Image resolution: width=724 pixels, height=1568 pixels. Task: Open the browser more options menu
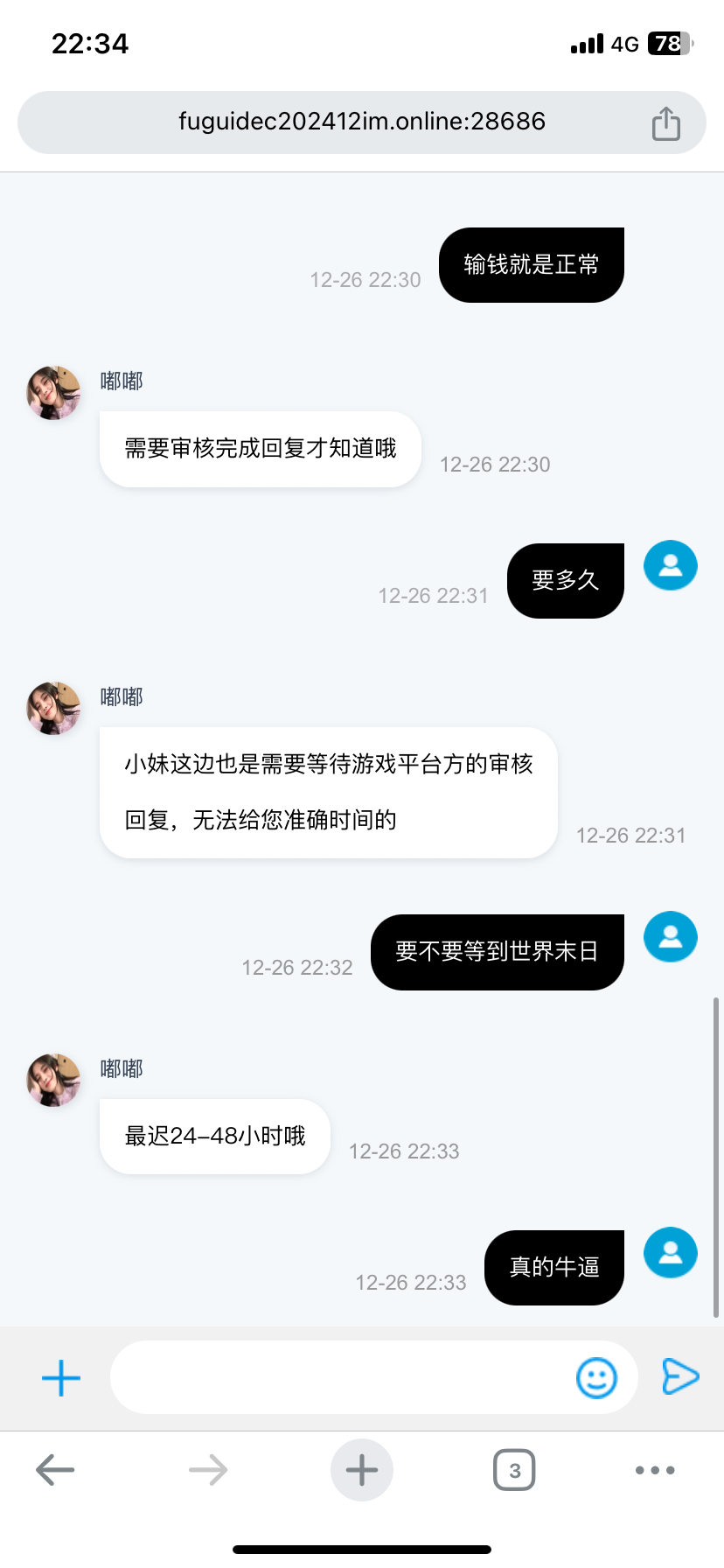click(655, 1470)
